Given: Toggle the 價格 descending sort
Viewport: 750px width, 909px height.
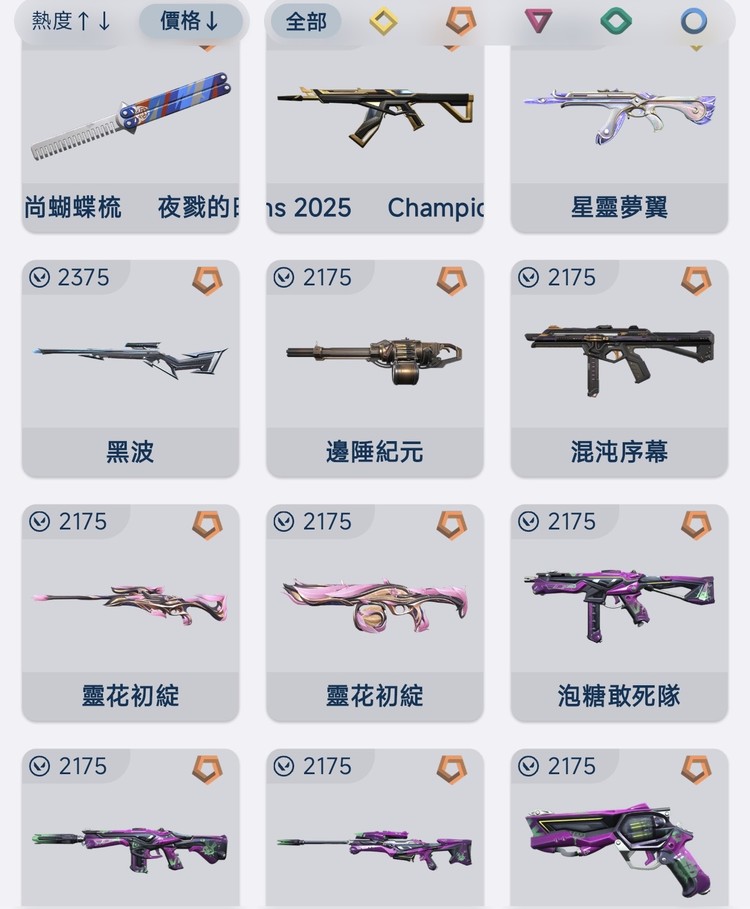Looking at the screenshot, I should pos(190,17).
